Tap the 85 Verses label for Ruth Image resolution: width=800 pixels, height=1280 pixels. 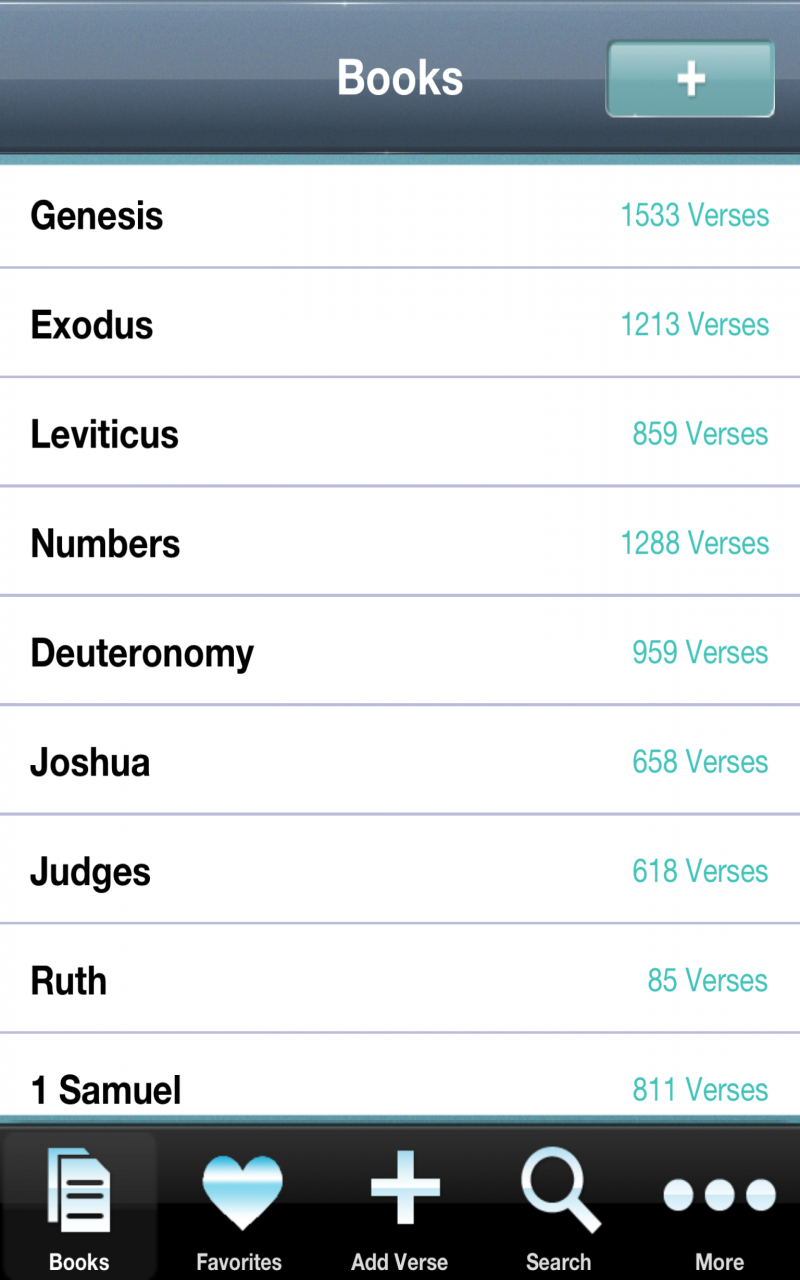[707, 980]
